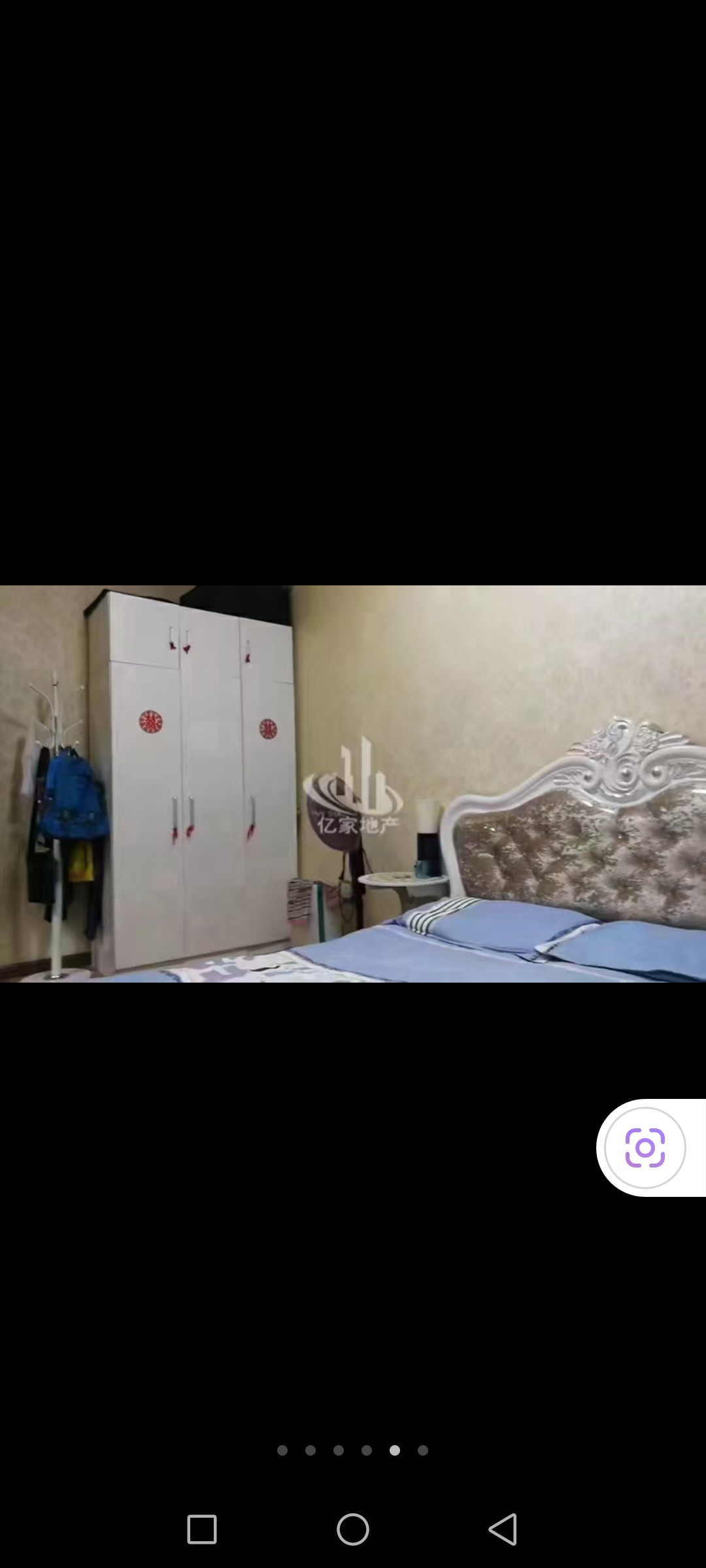The width and height of the screenshot is (706, 1568).
Task: Go to the home screen
Action: coord(353,1529)
